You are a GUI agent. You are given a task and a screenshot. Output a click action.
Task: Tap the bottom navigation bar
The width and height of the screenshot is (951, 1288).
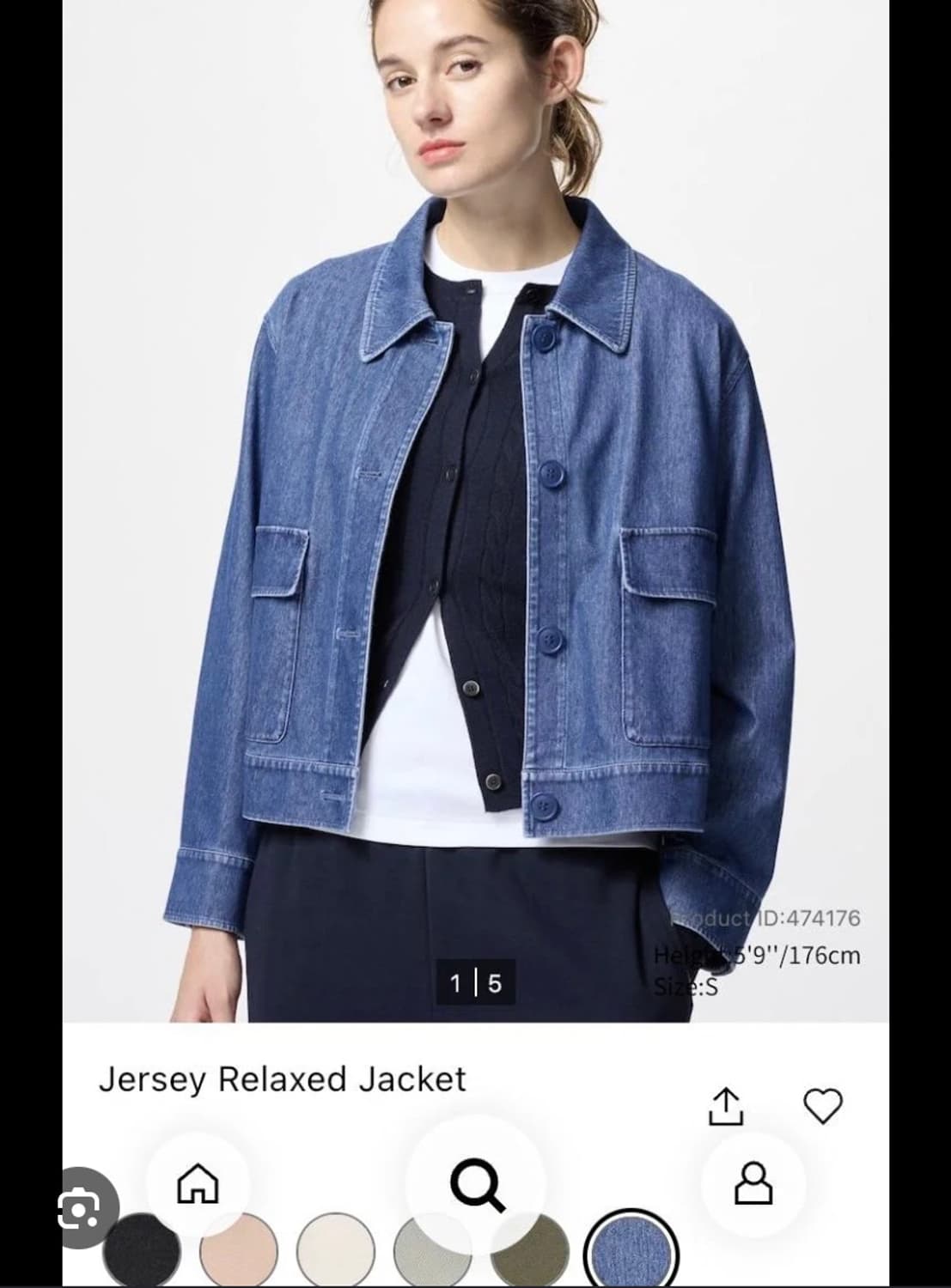click(x=475, y=1189)
